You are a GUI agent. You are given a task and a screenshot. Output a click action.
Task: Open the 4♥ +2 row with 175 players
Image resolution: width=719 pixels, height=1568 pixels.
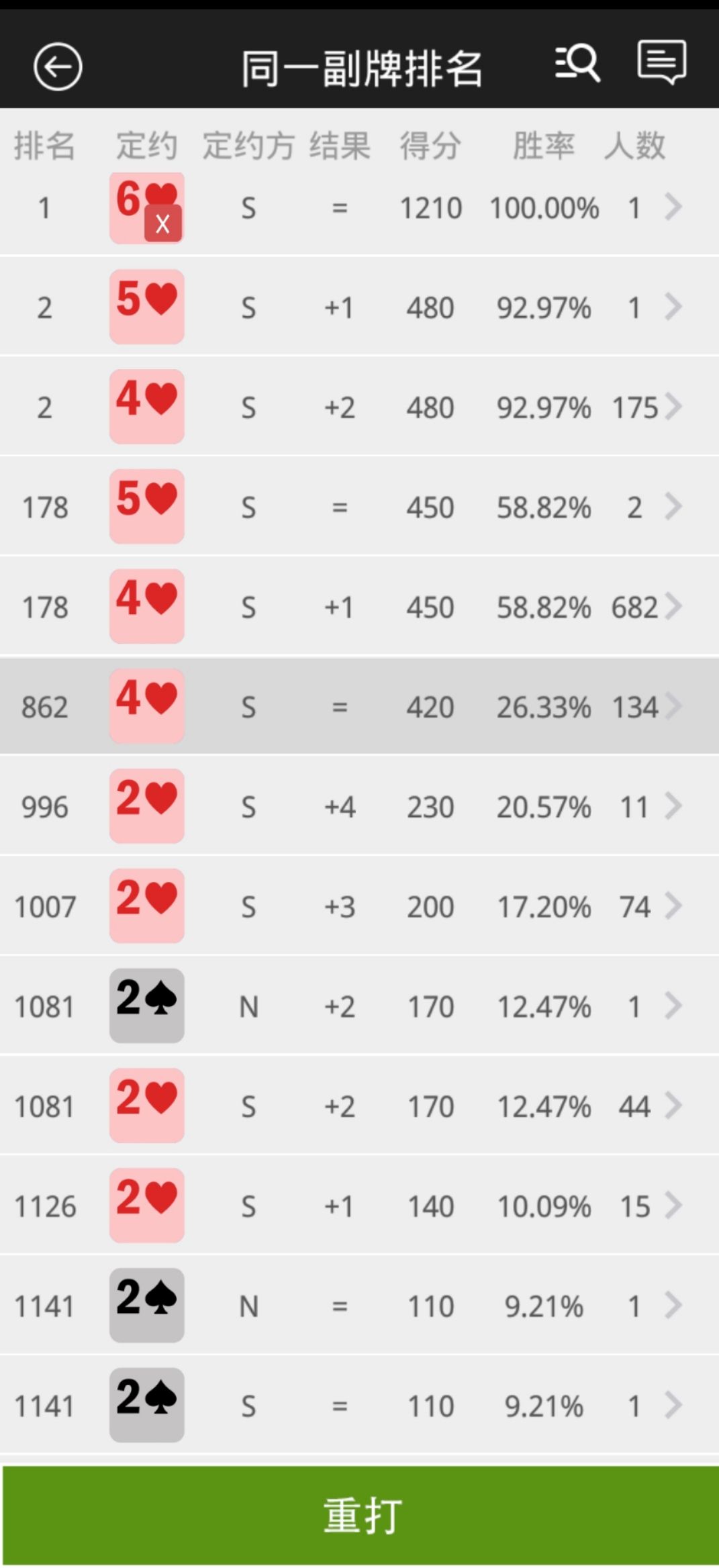359,407
